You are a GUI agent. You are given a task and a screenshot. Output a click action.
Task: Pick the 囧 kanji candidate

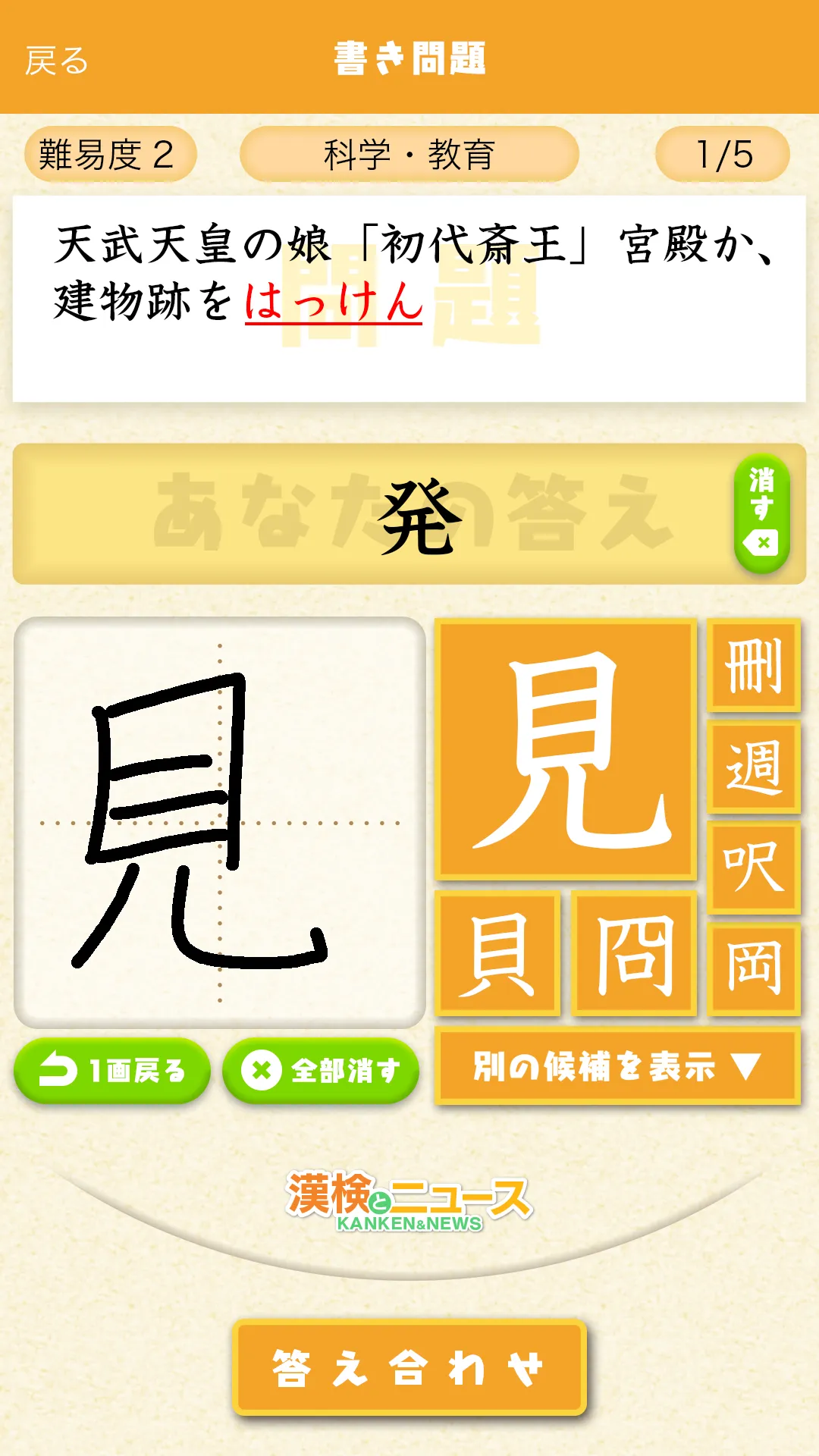point(634,954)
